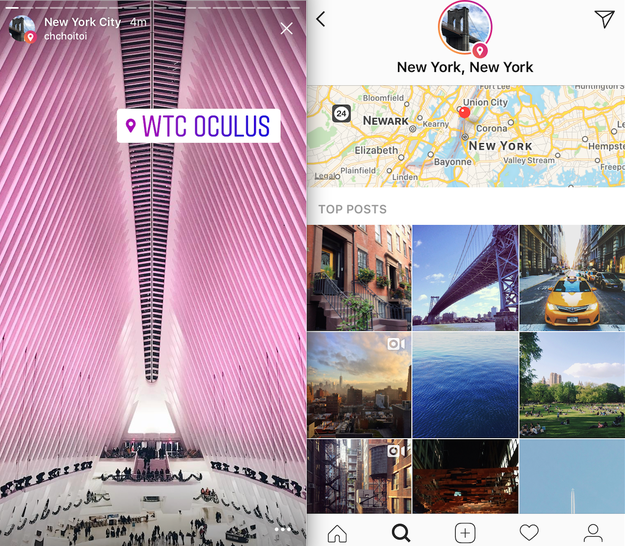Open the bridge underside top post

pyautogui.click(x=465, y=277)
